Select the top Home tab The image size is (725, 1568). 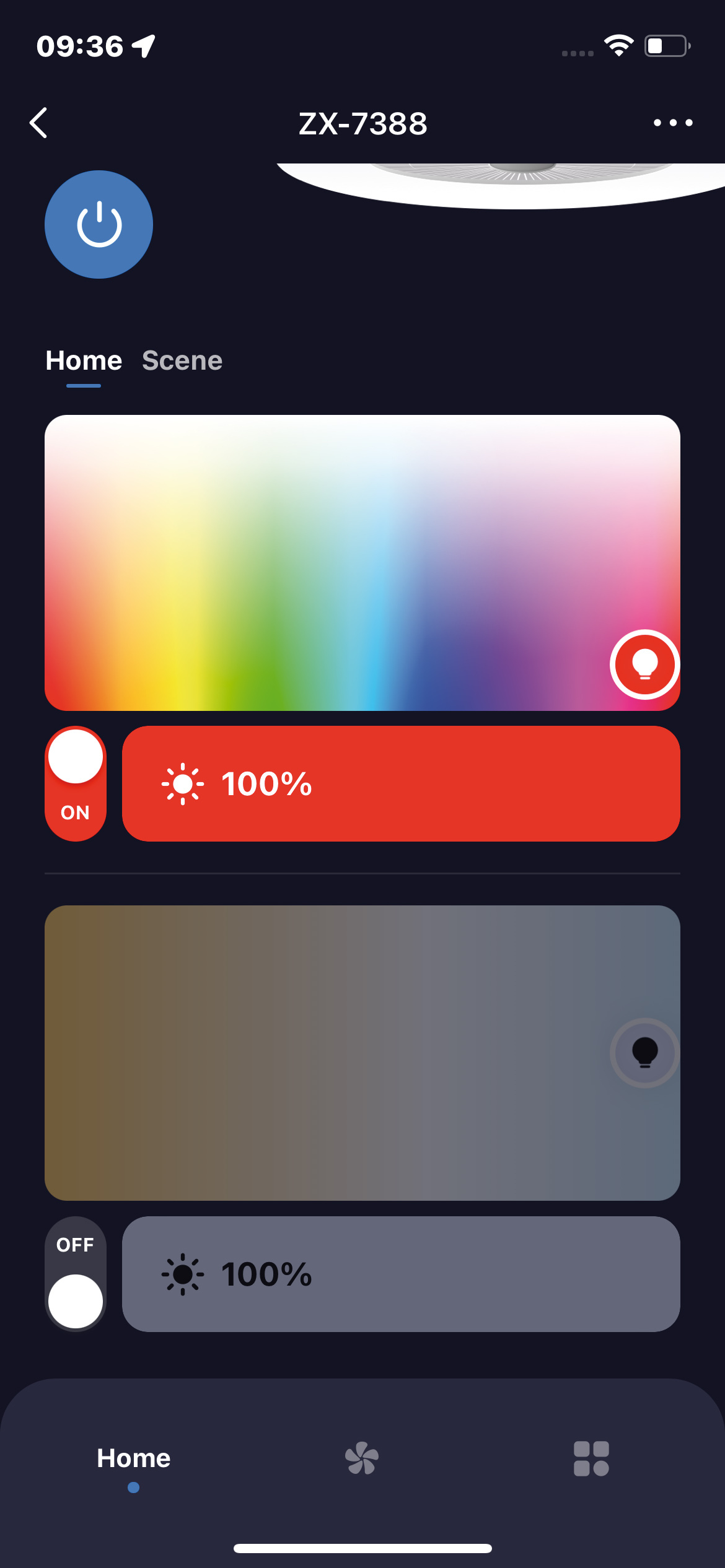coord(84,360)
